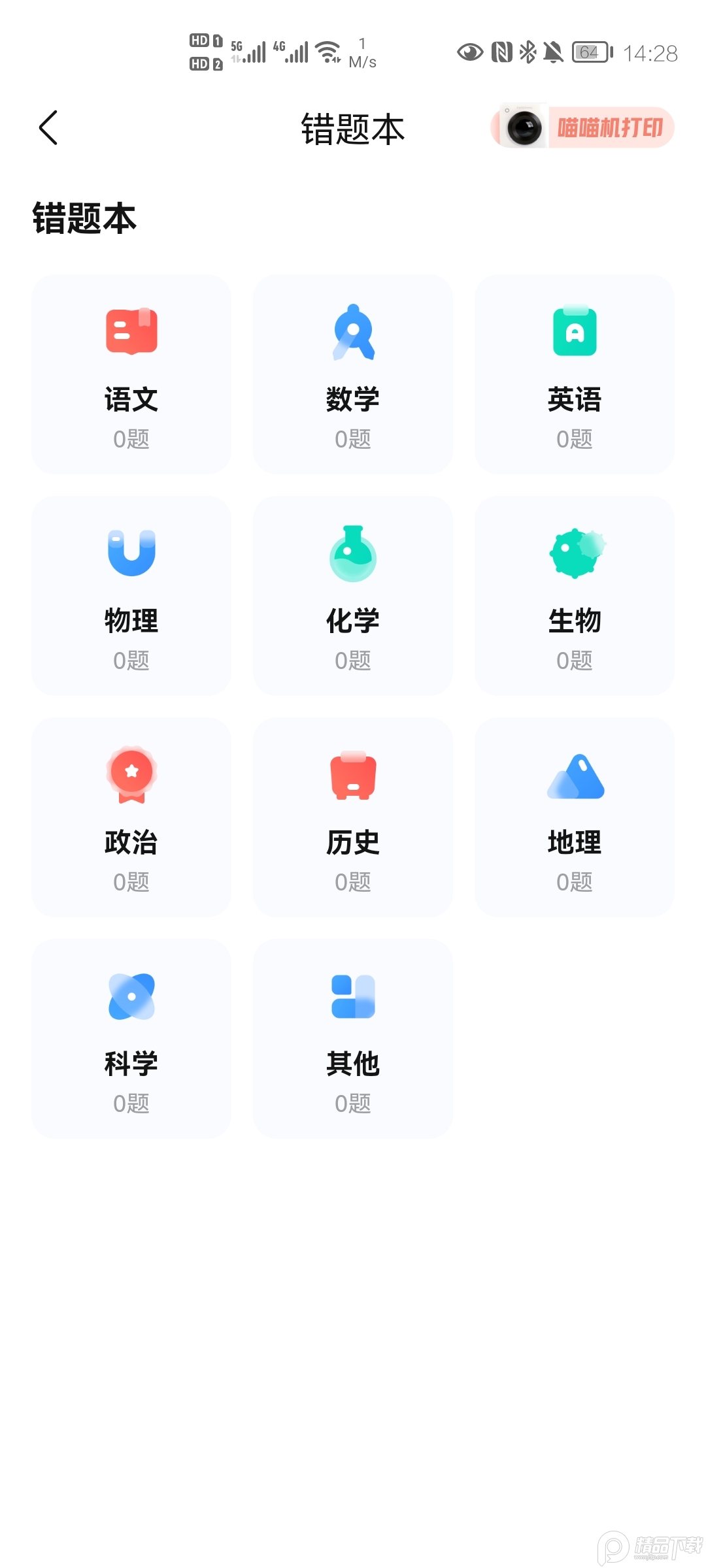The width and height of the screenshot is (706, 1568).
Task: Tap the camera icon next to 喵喵机打印
Action: (x=523, y=128)
